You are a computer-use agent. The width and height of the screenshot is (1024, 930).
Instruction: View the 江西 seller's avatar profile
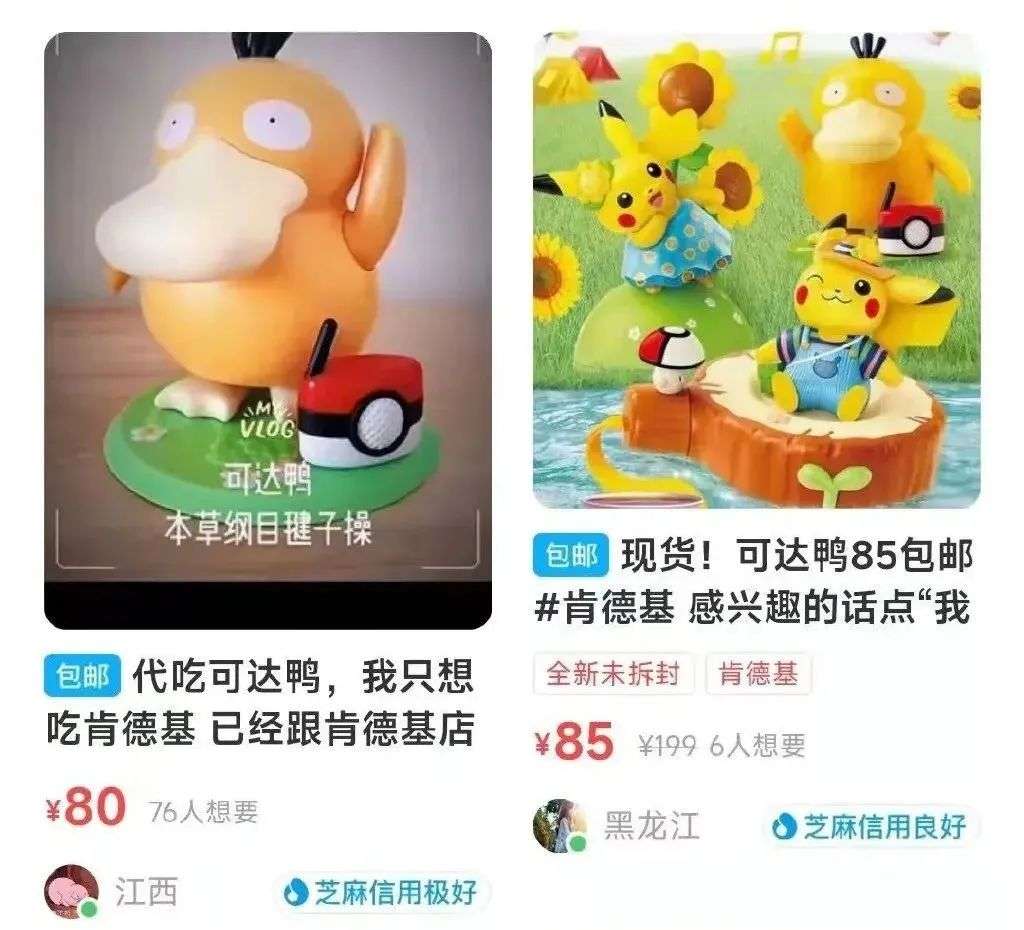pos(72,890)
